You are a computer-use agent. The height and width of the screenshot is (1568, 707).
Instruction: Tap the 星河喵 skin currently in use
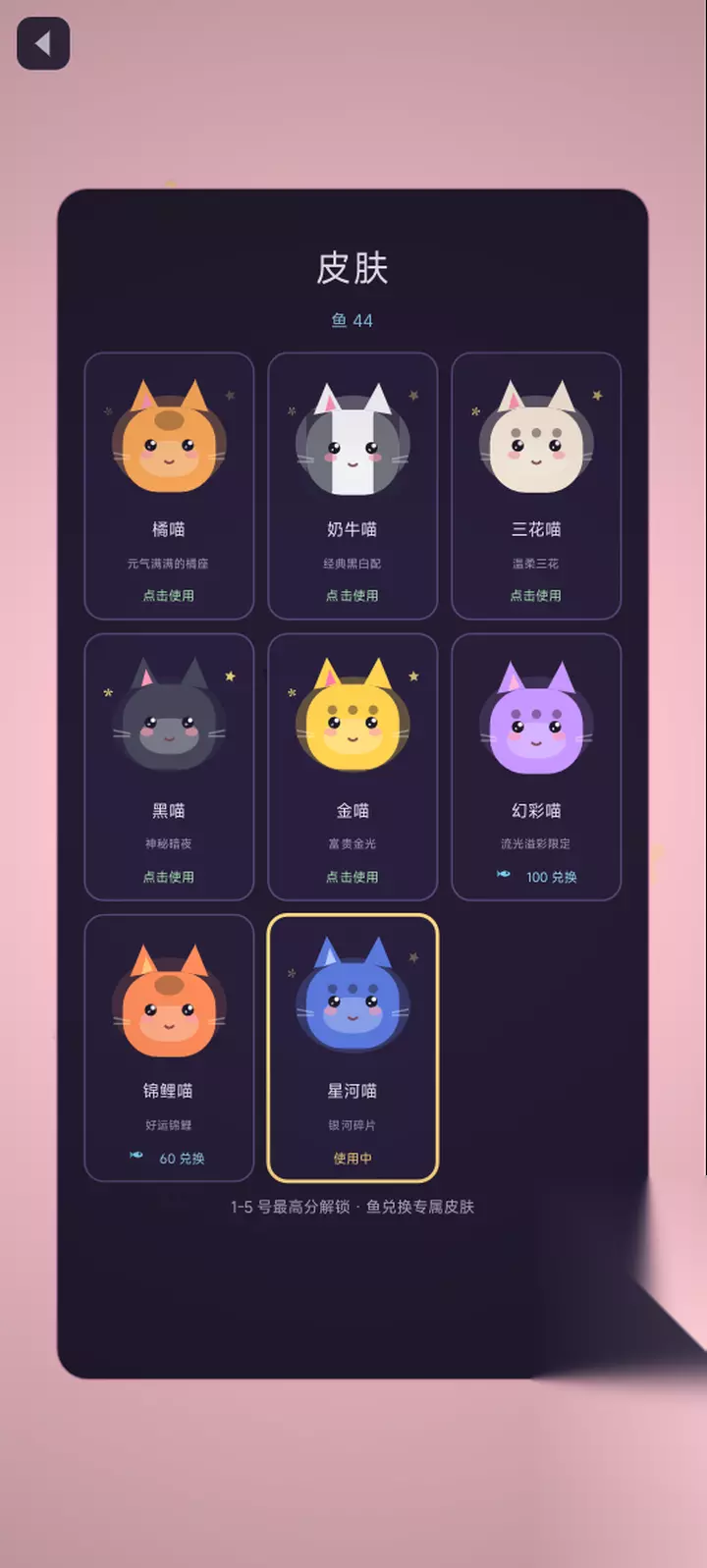pos(353,1048)
